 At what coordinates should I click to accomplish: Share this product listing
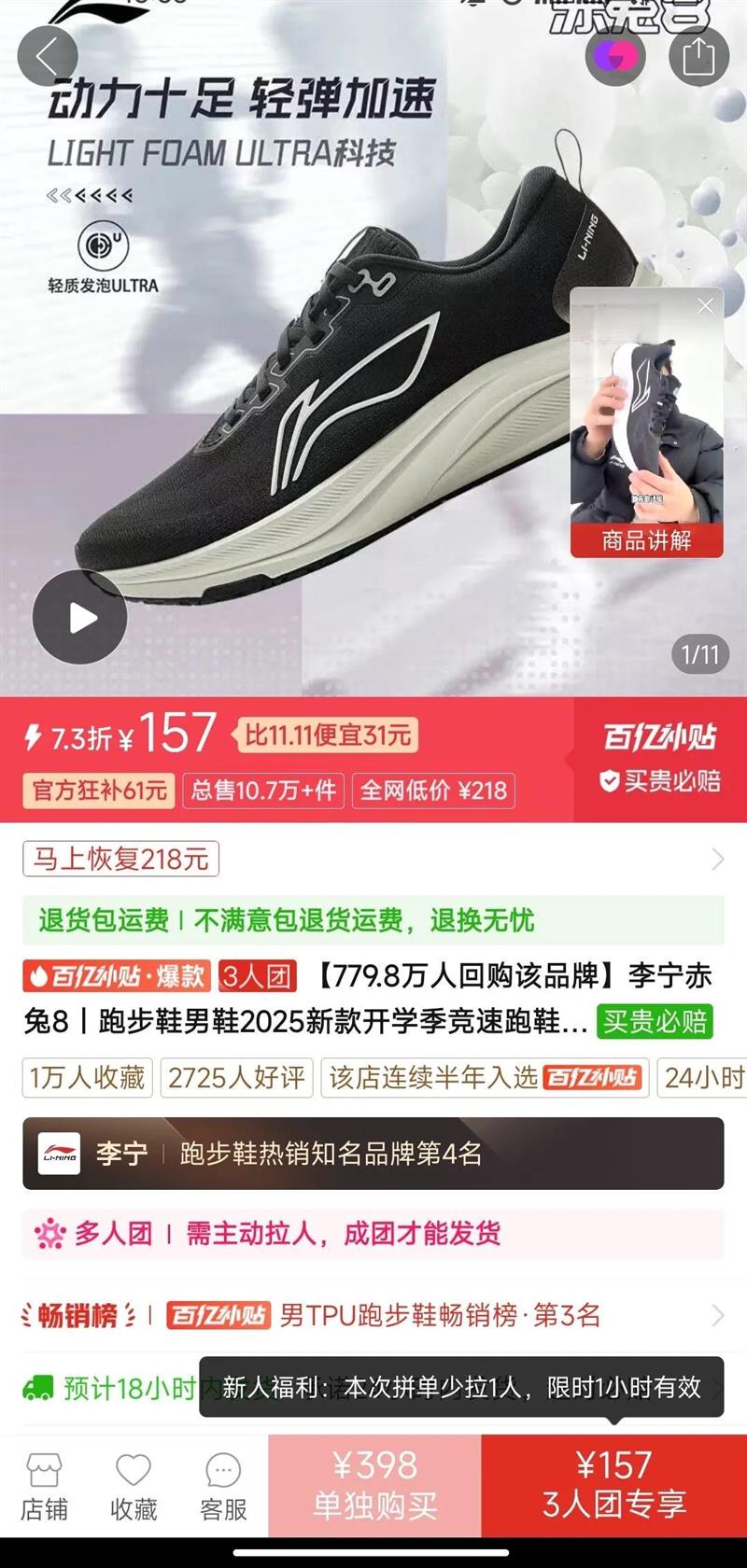click(x=698, y=56)
